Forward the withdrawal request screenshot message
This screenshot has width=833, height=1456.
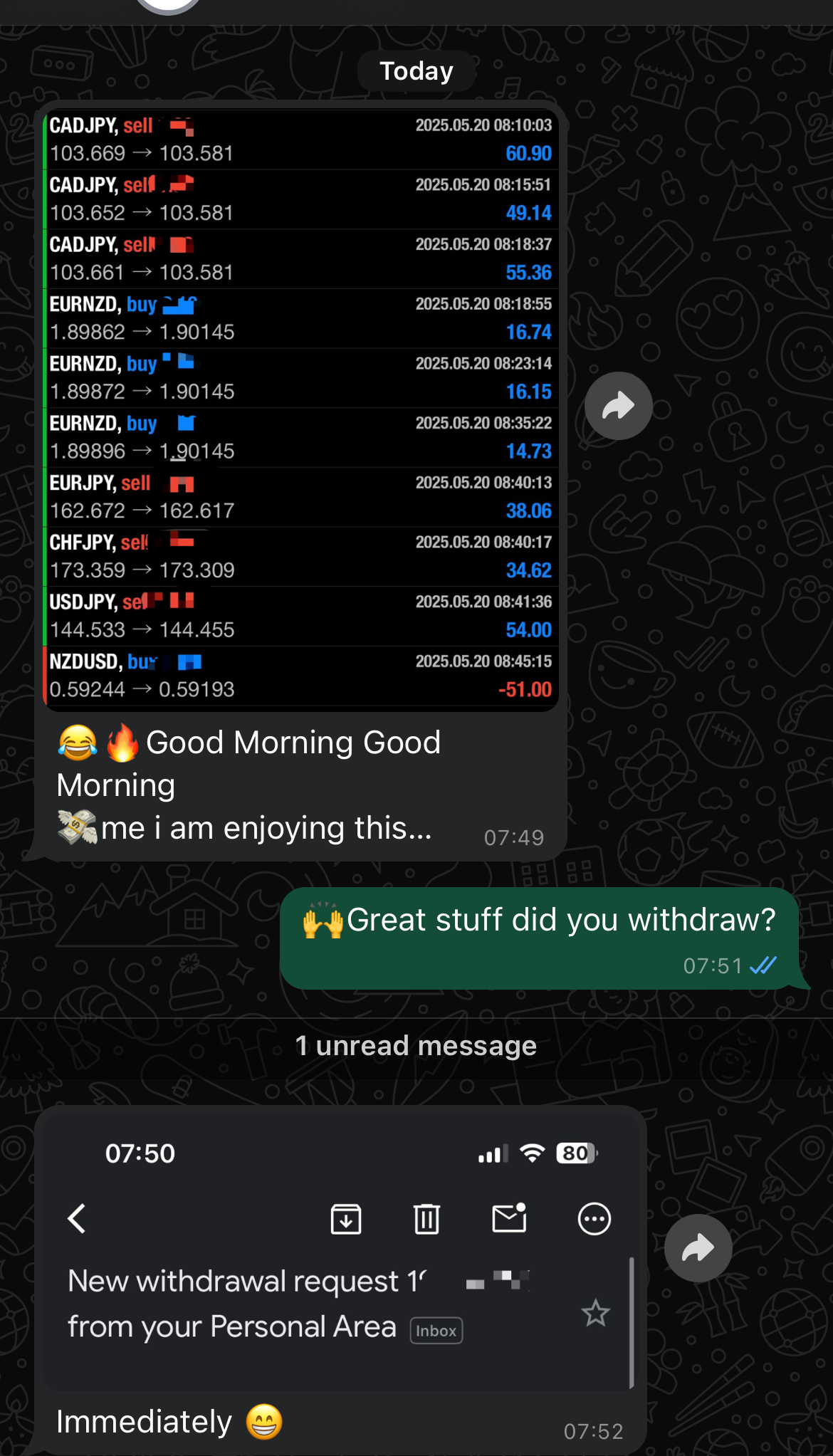coord(698,1248)
